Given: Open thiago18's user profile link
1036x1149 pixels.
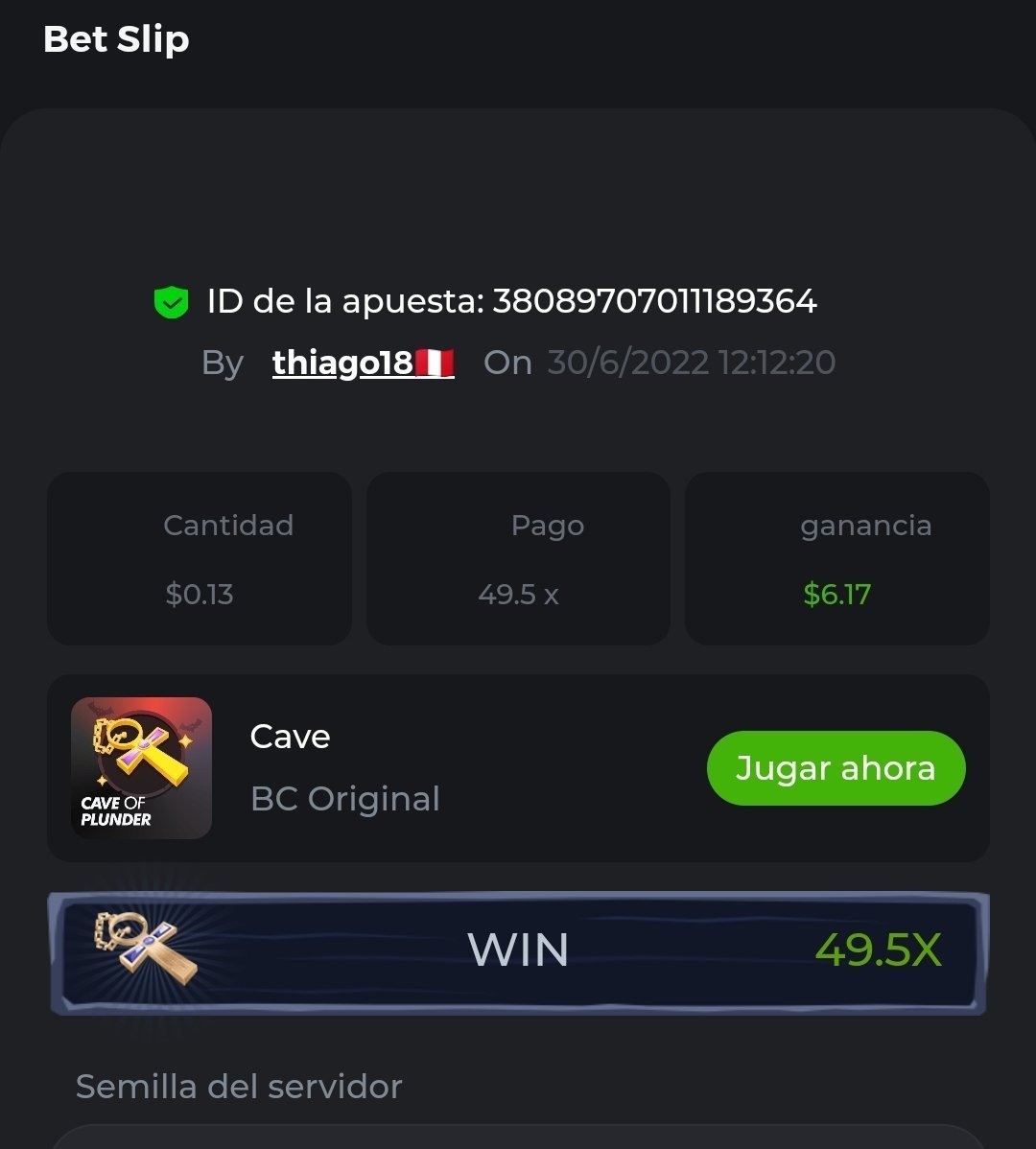Looking at the screenshot, I should click(x=362, y=363).
